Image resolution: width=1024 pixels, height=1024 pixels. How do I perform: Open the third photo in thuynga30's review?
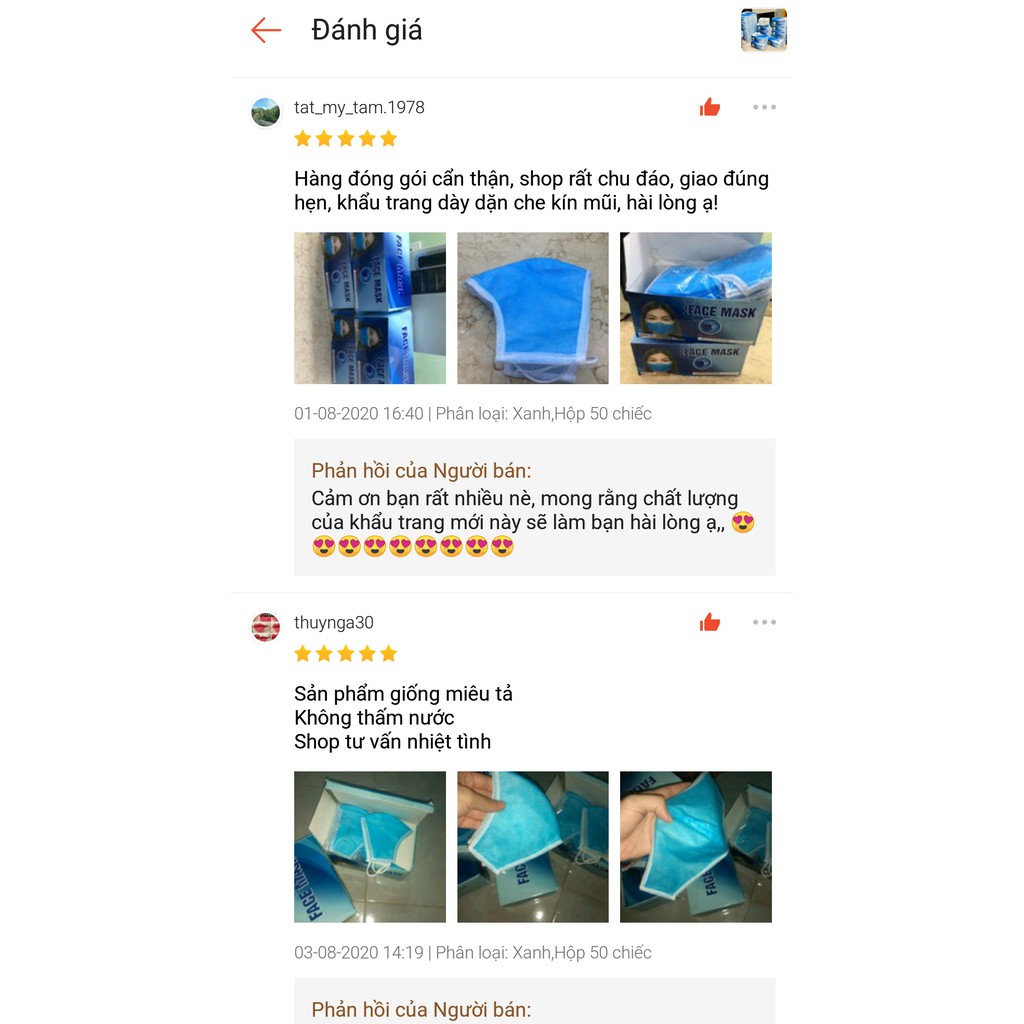[x=695, y=846]
